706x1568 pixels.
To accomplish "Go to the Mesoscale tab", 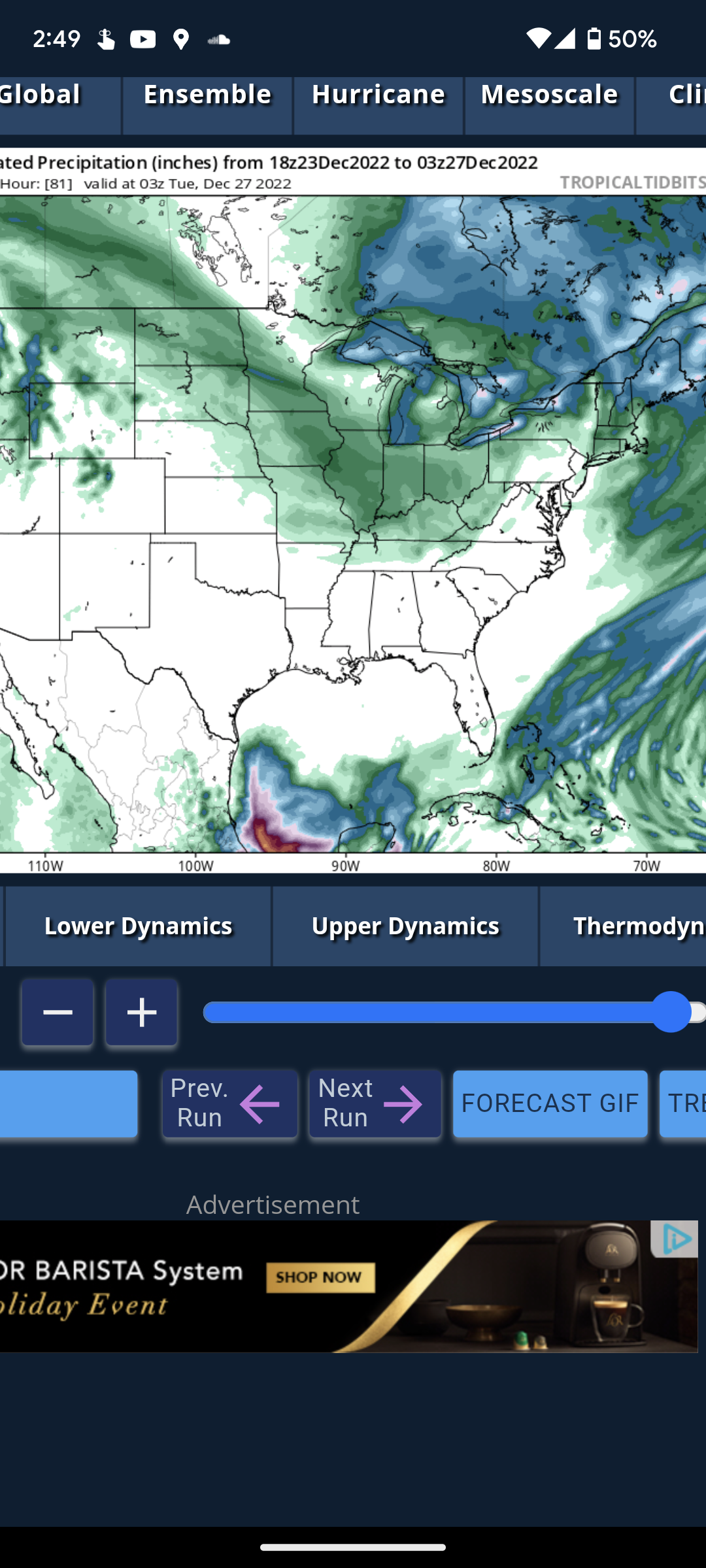I will point(549,106).
